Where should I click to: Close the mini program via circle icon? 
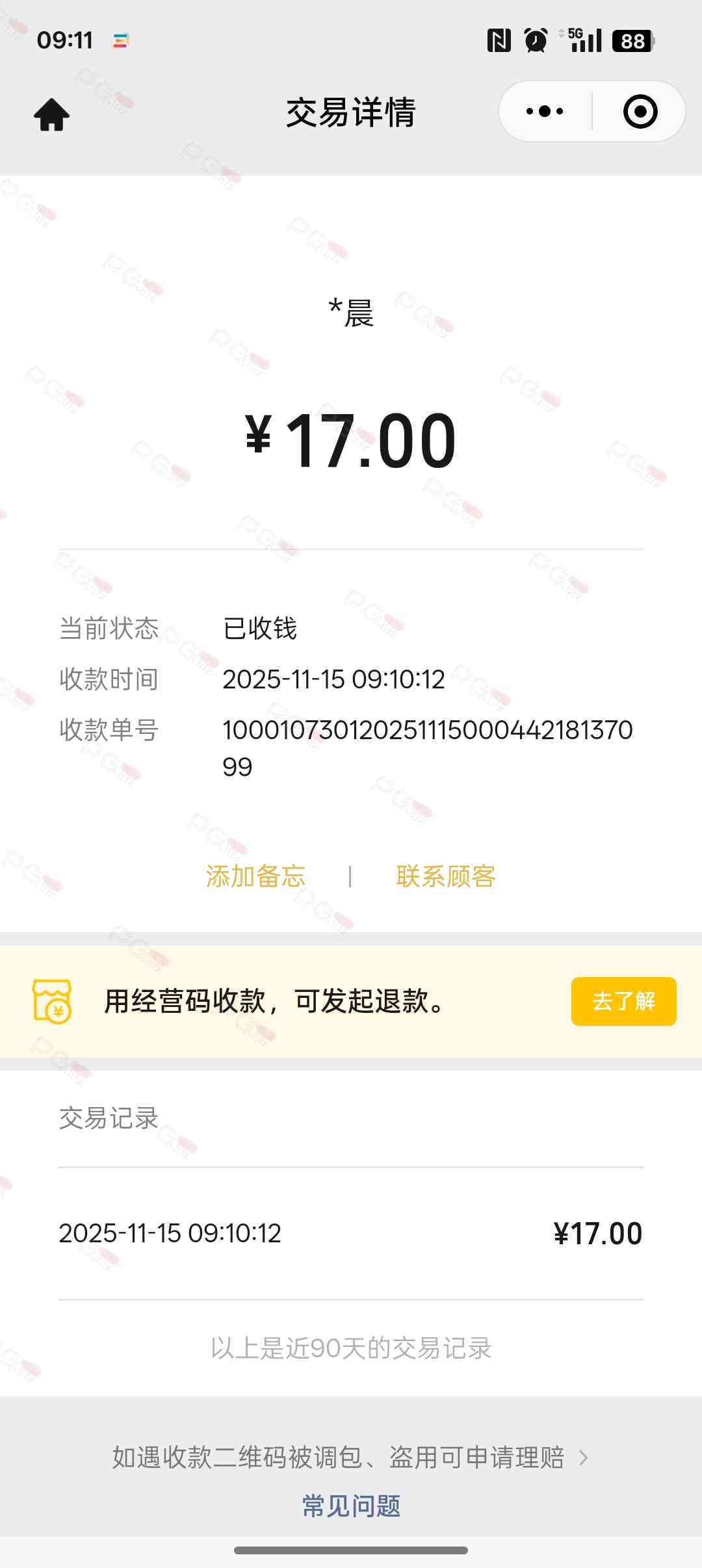[x=640, y=111]
